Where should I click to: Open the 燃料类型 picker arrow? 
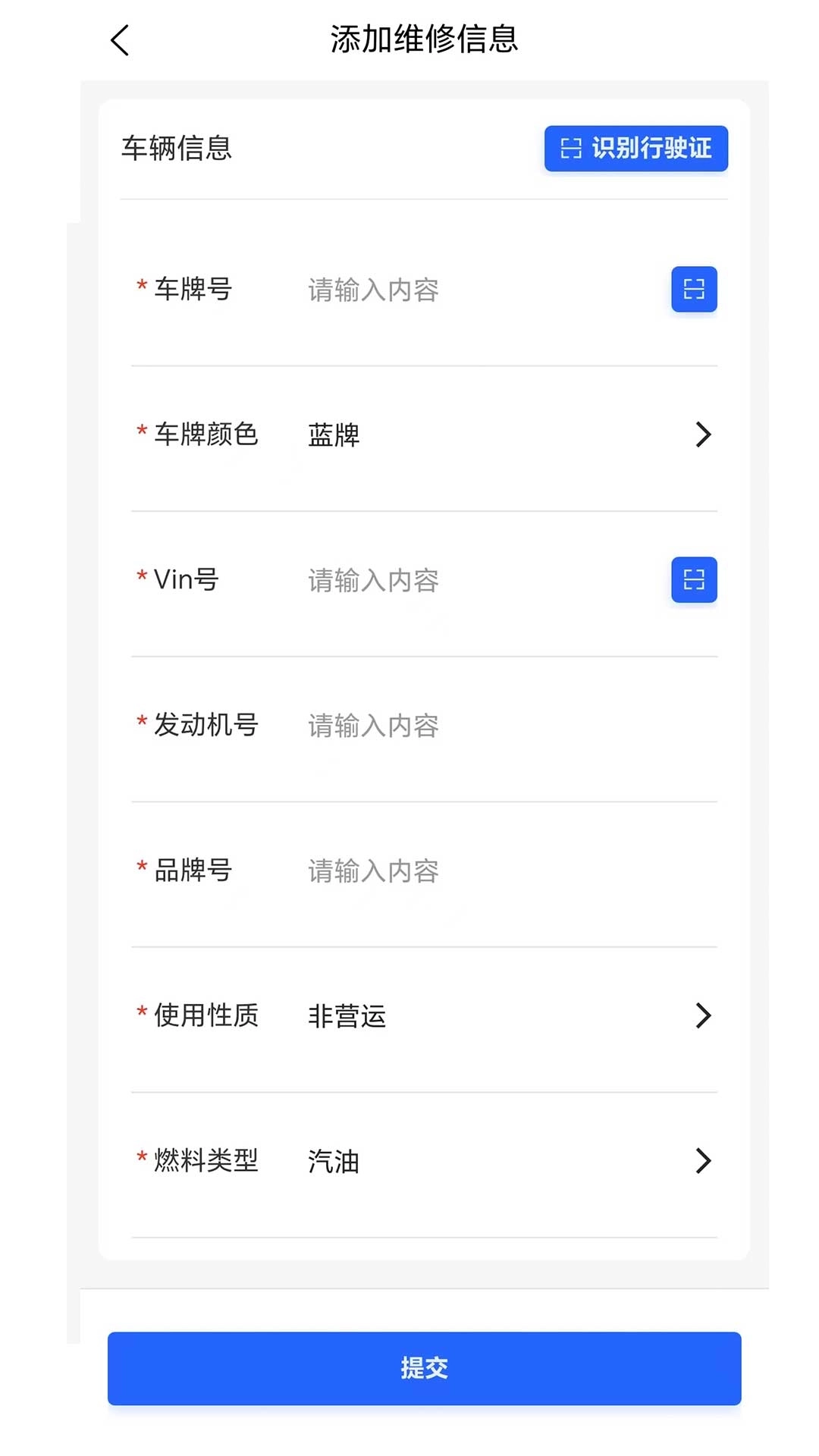point(704,1161)
